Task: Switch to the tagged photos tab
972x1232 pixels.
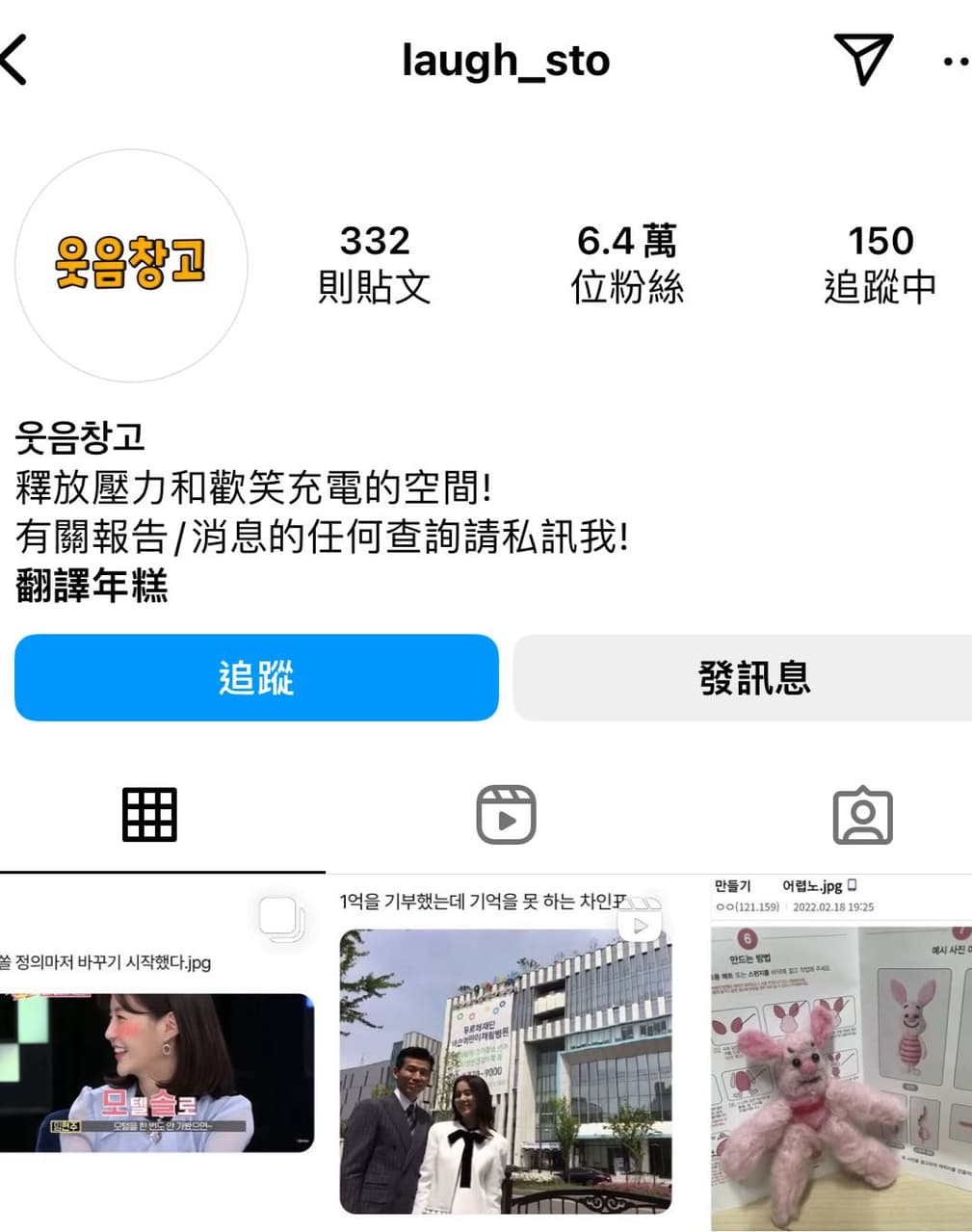Action: click(x=862, y=815)
